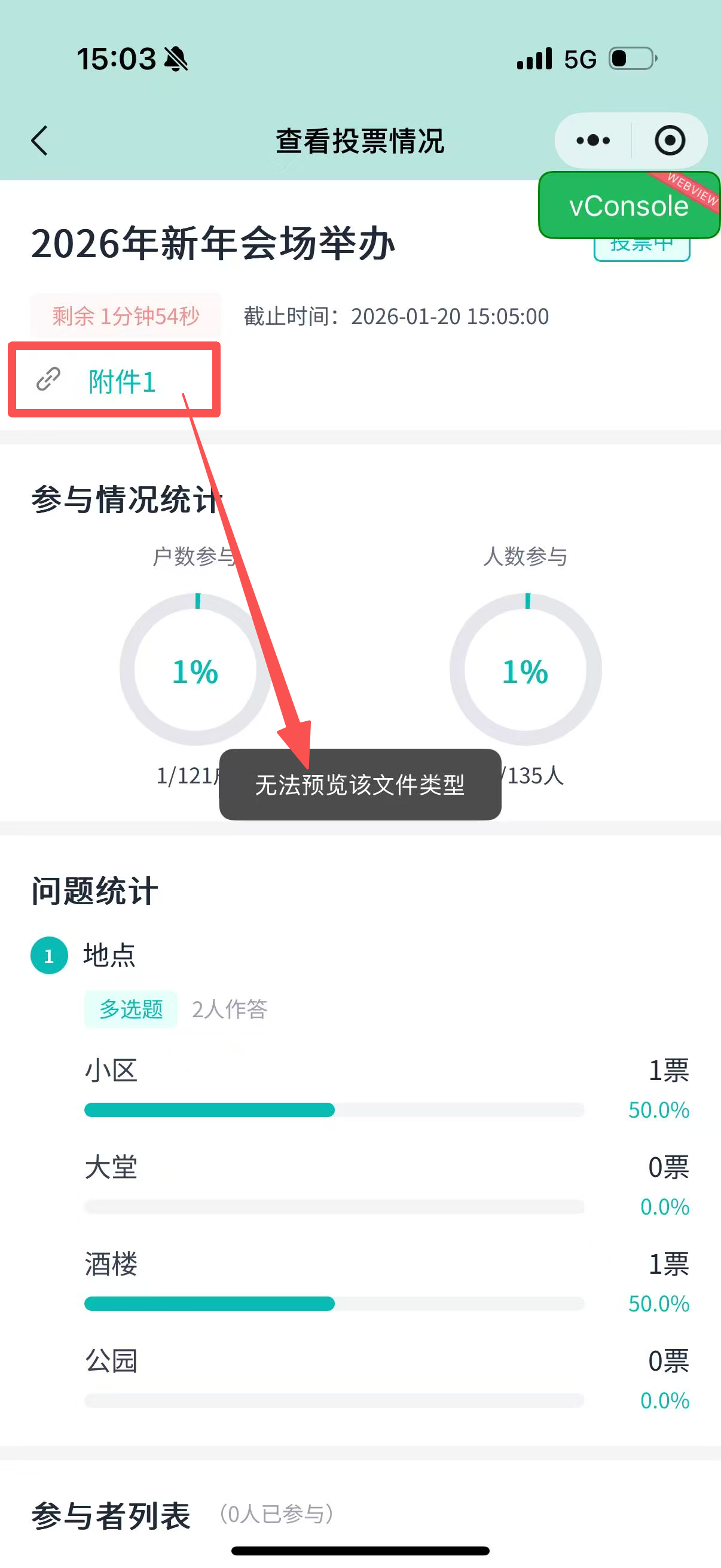
Task: Close the mini program with the target icon
Action: click(670, 141)
